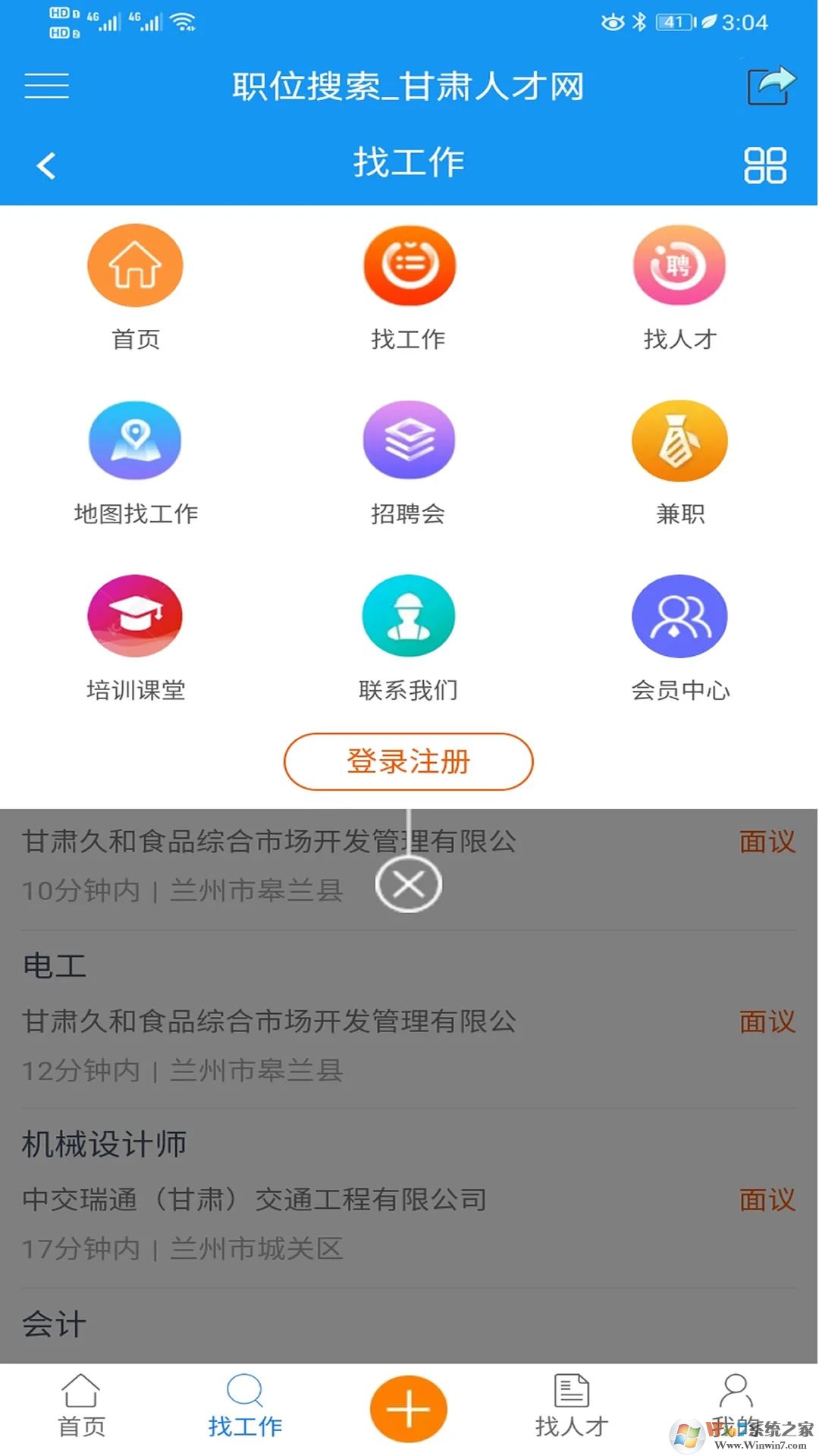The height and width of the screenshot is (1456, 819).
Task: Open the 首页 home icon
Action: click(x=135, y=265)
